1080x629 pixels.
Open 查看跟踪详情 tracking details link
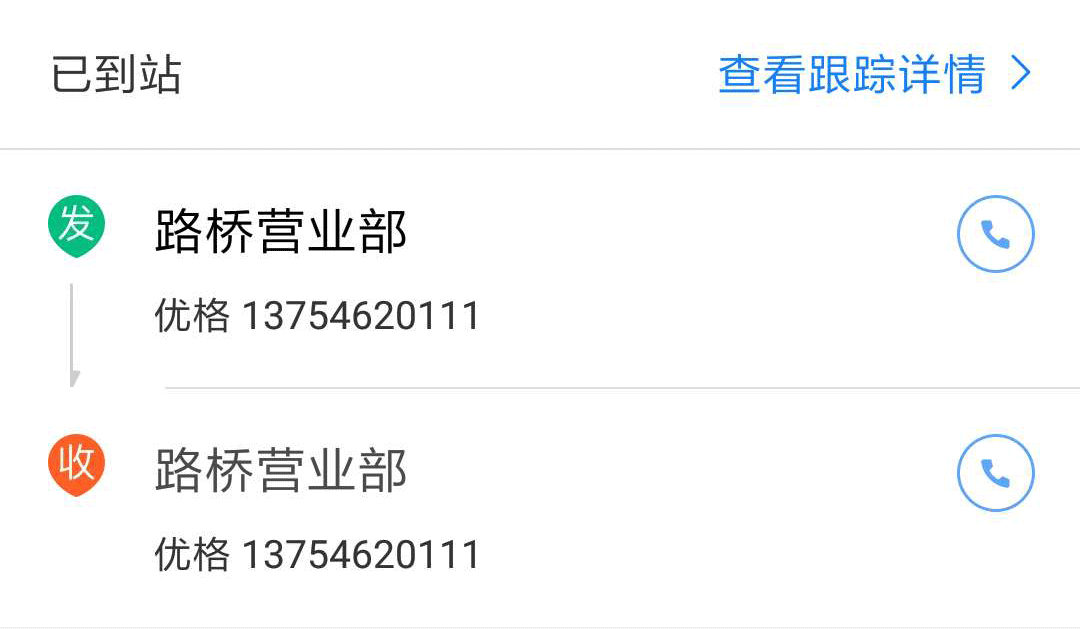click(x=873, y=75)
